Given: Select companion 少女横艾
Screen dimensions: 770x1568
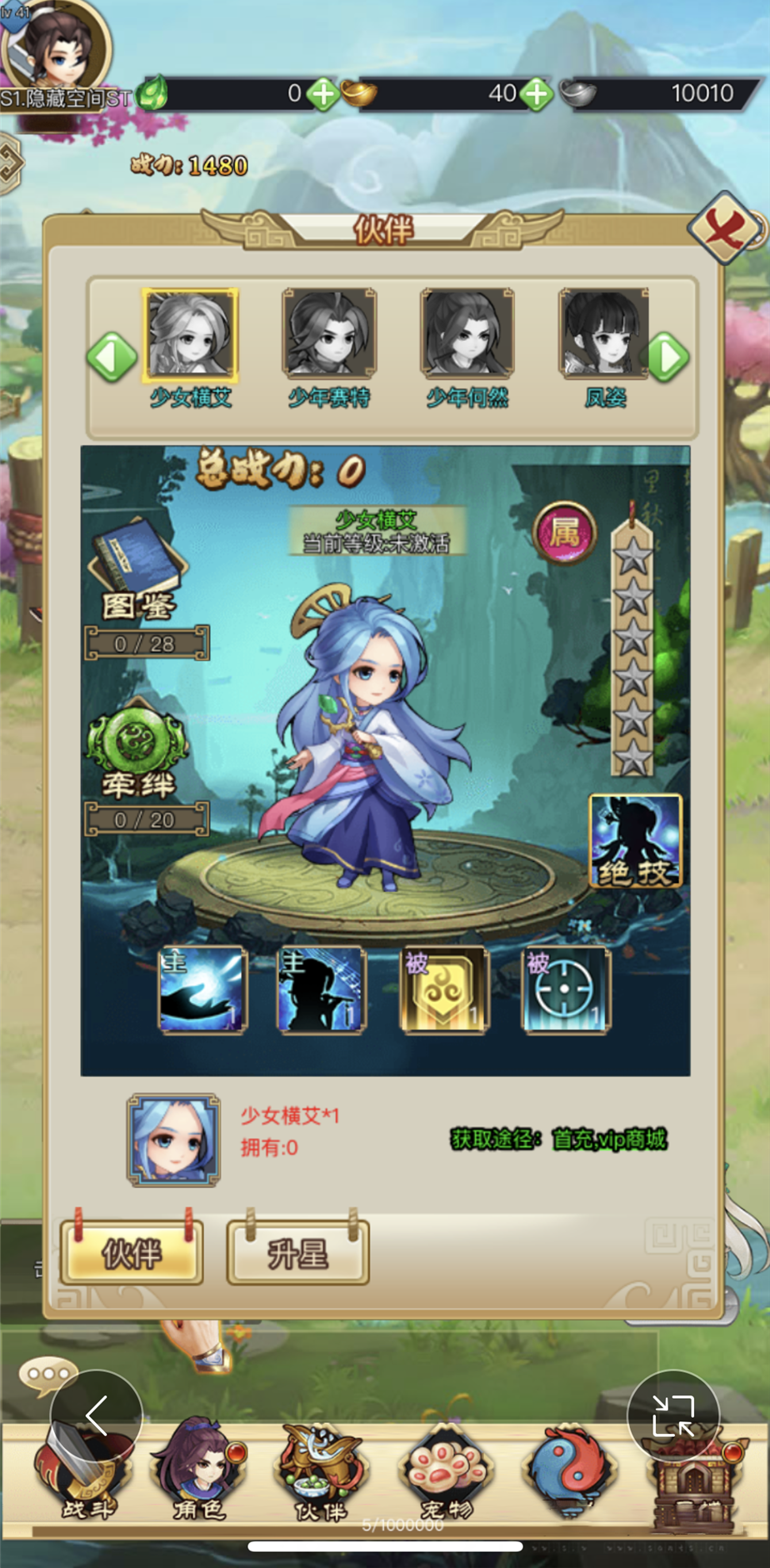Looking at the screenshot, I should tap(191, 333).
